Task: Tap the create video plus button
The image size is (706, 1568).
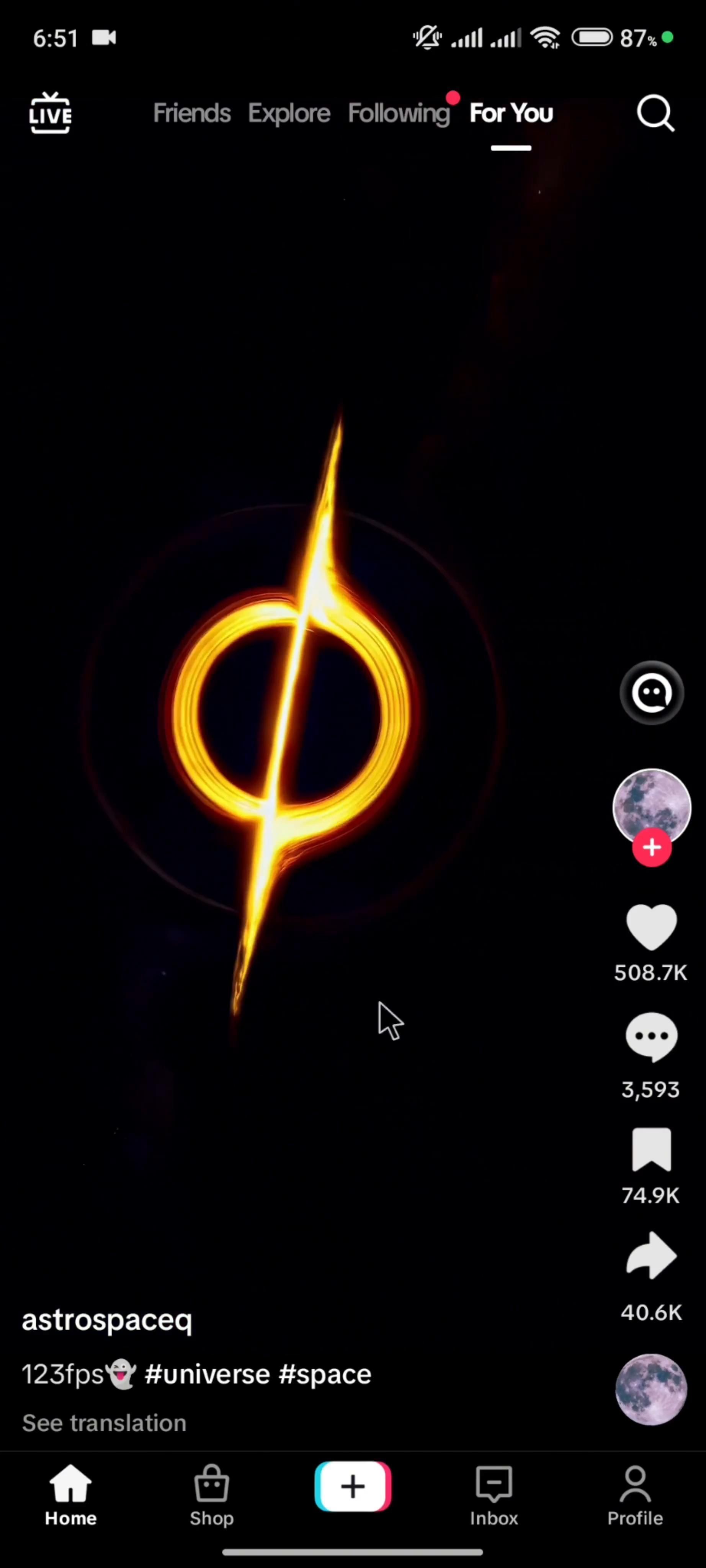Action: click(x=353, y=1486)
